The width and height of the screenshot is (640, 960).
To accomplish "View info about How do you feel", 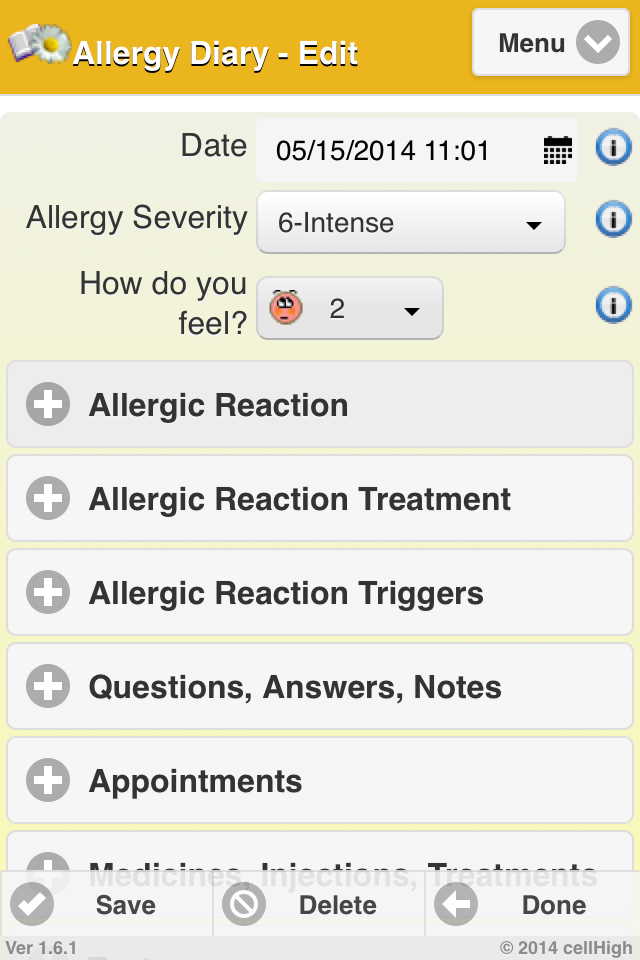I will click(x=613, y=304).
